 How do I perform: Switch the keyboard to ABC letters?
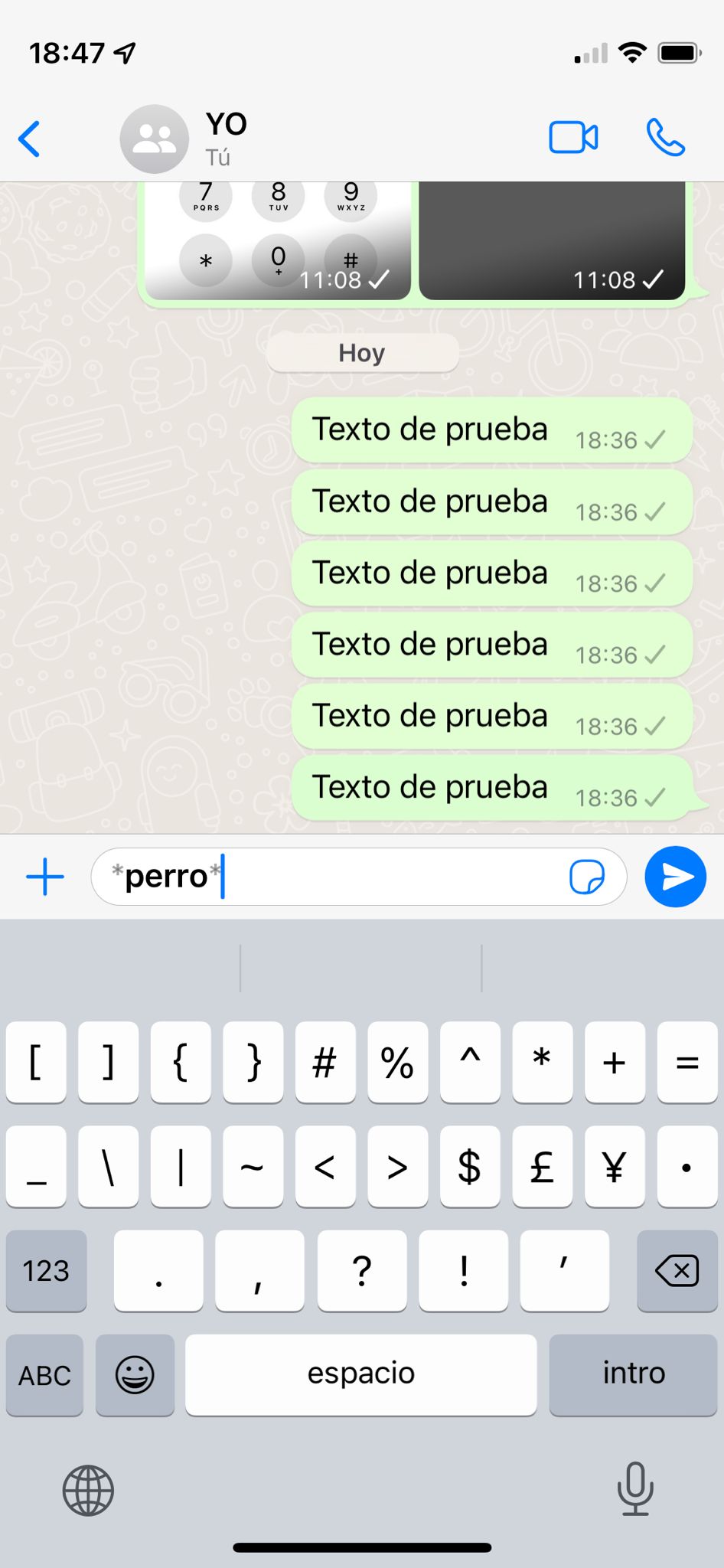coord(44,1375)
